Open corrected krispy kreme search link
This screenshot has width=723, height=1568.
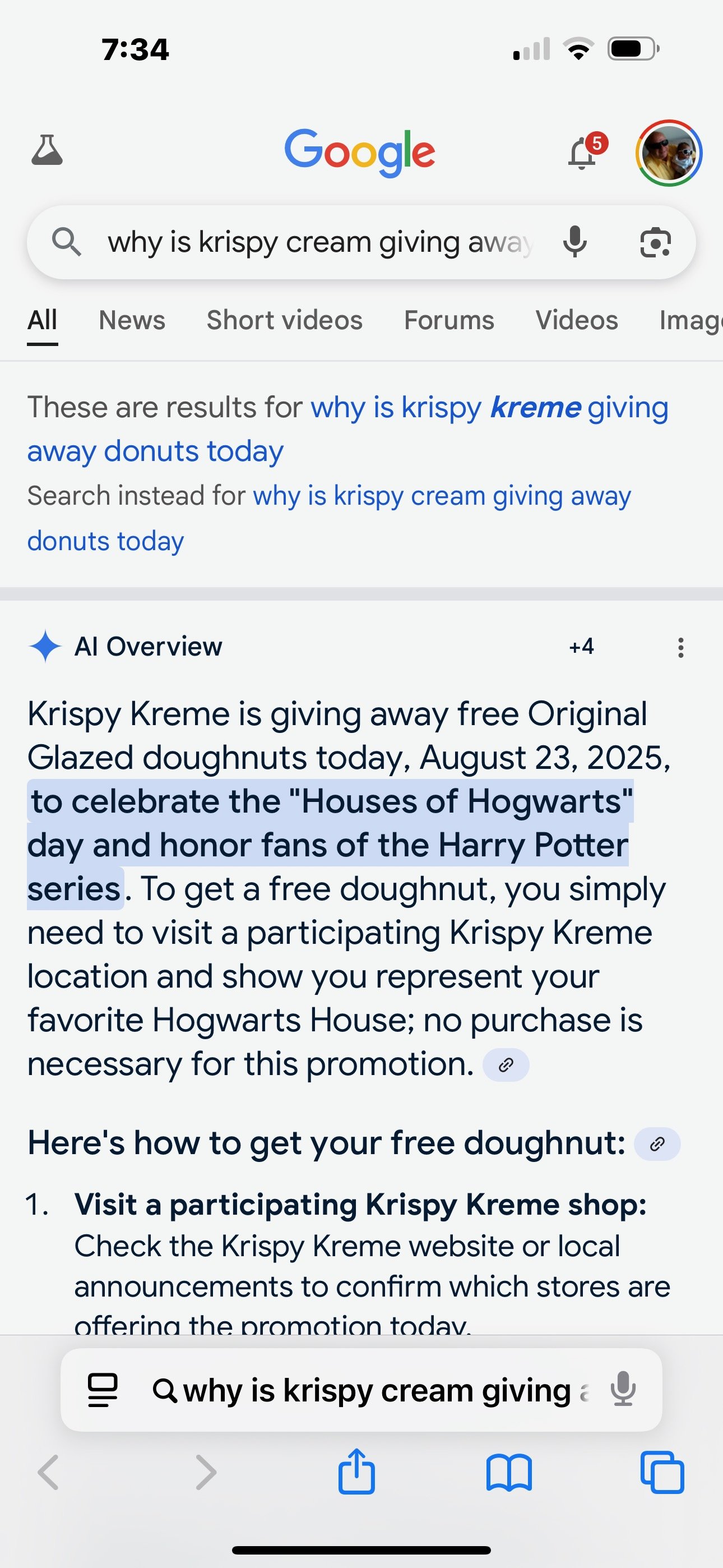347,429
